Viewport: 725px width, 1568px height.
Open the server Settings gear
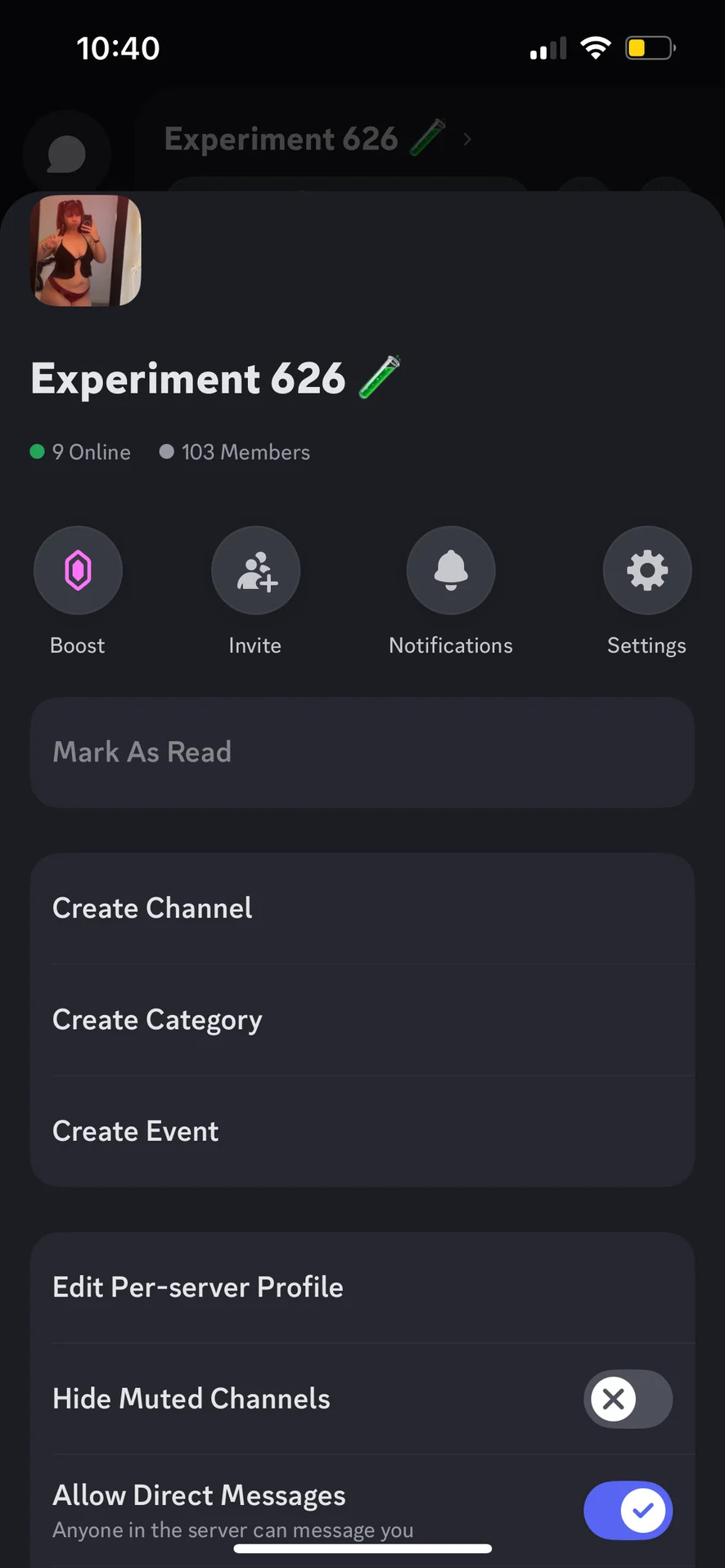pyautogui.click(x=646, y=570)
